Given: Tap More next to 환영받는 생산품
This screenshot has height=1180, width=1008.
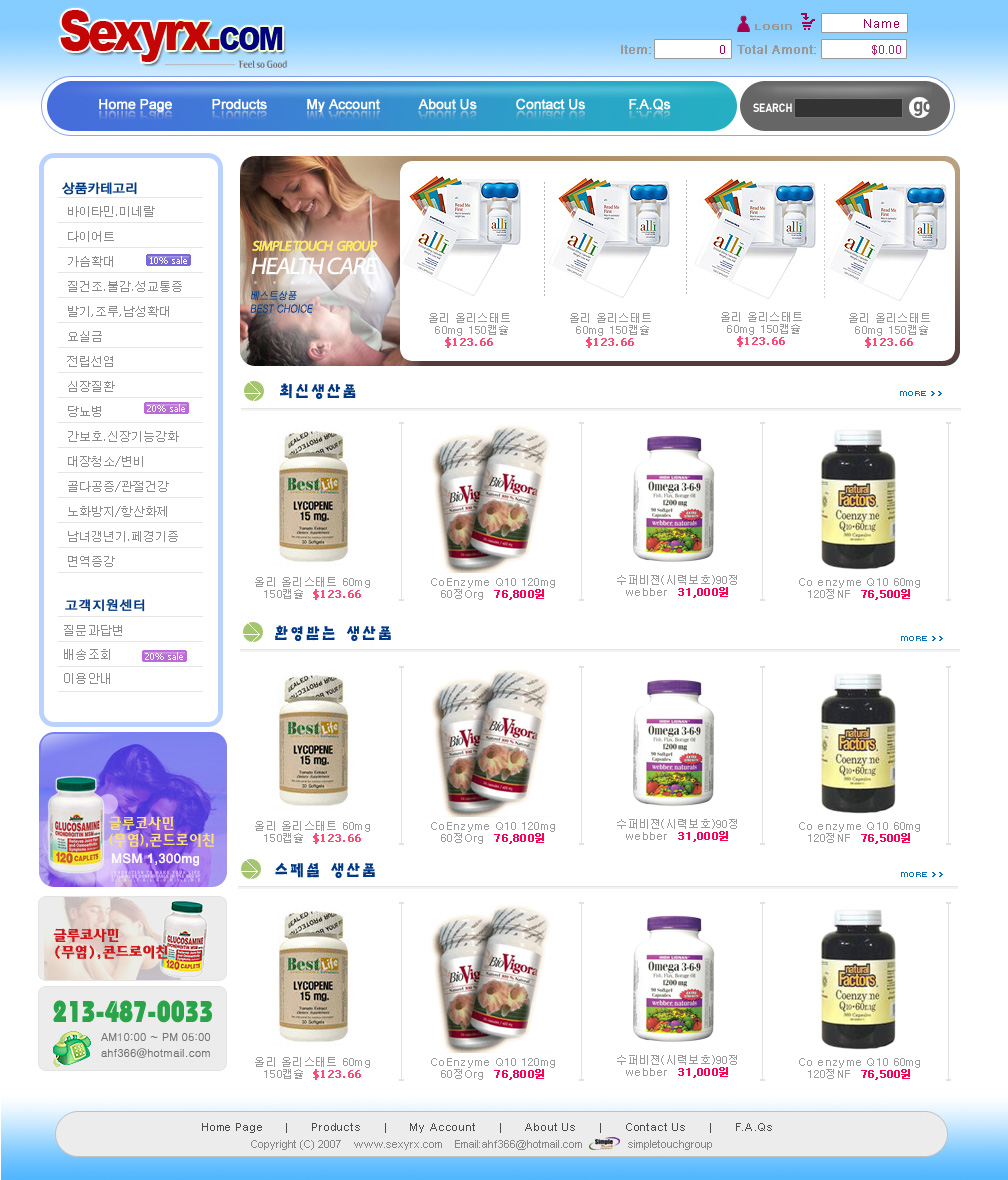Looking at the screenshot, I should (920, 638).
